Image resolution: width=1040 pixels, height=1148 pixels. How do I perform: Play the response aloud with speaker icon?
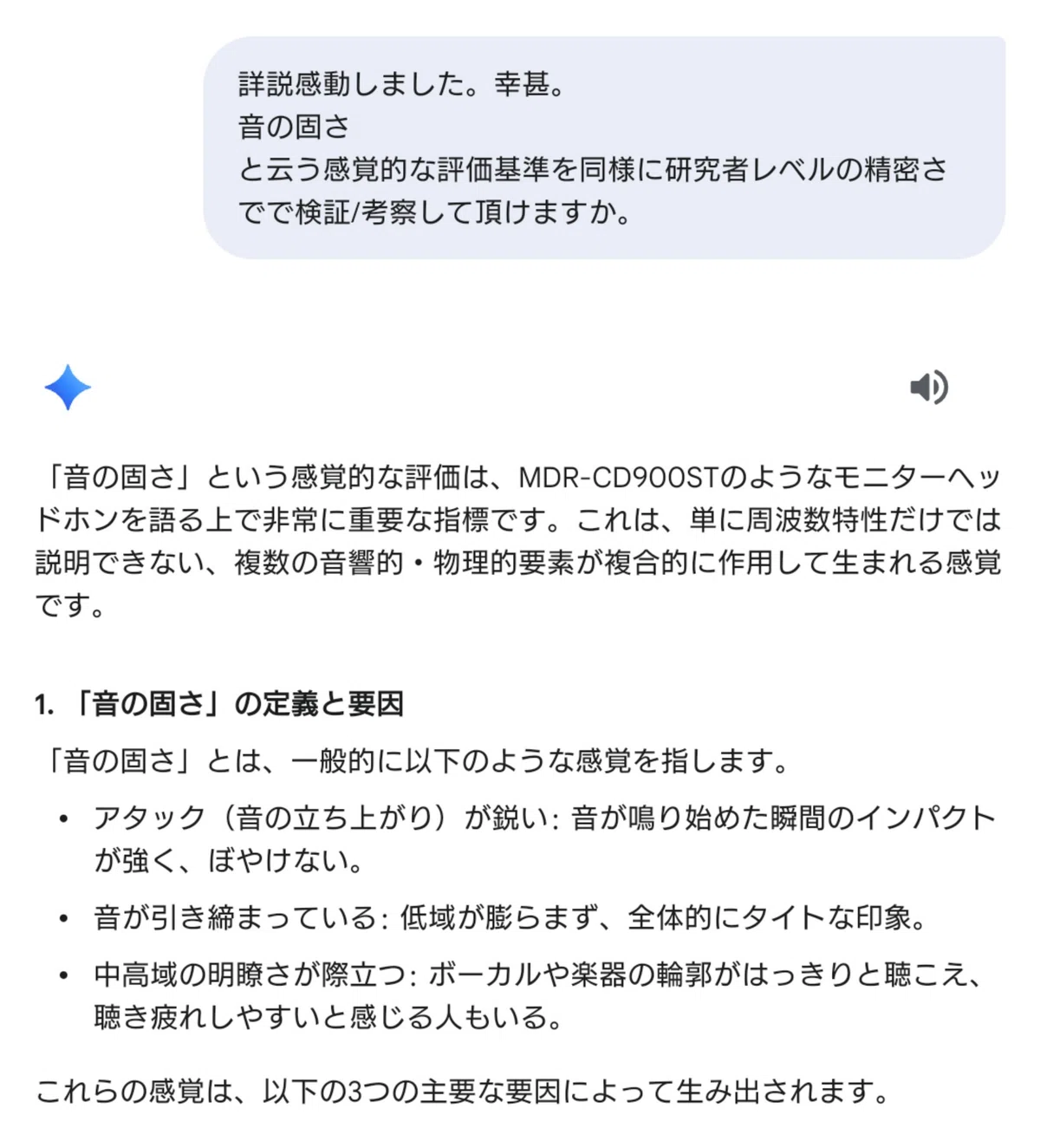pos(929,387)
